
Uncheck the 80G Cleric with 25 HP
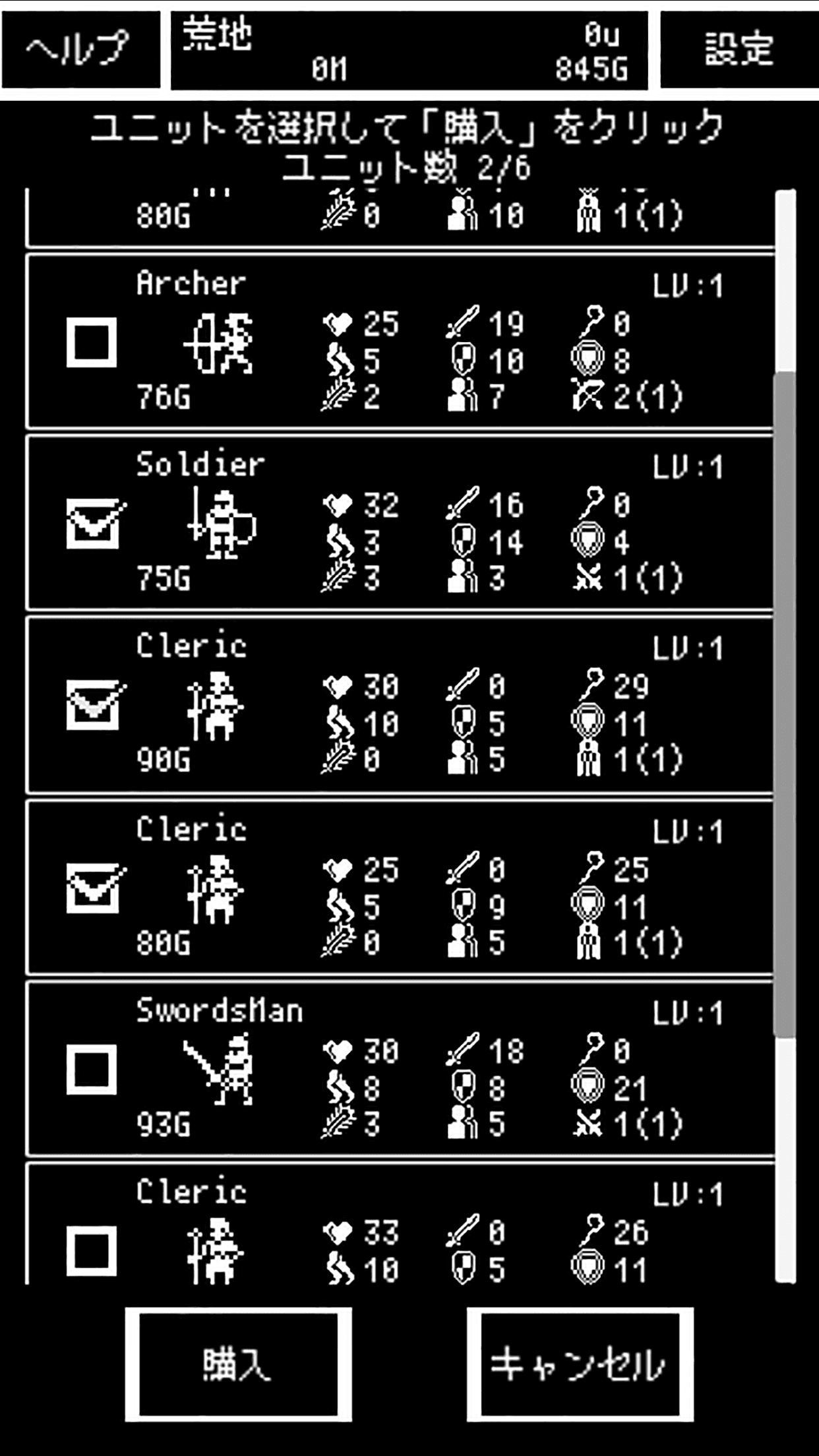[93, 888]
